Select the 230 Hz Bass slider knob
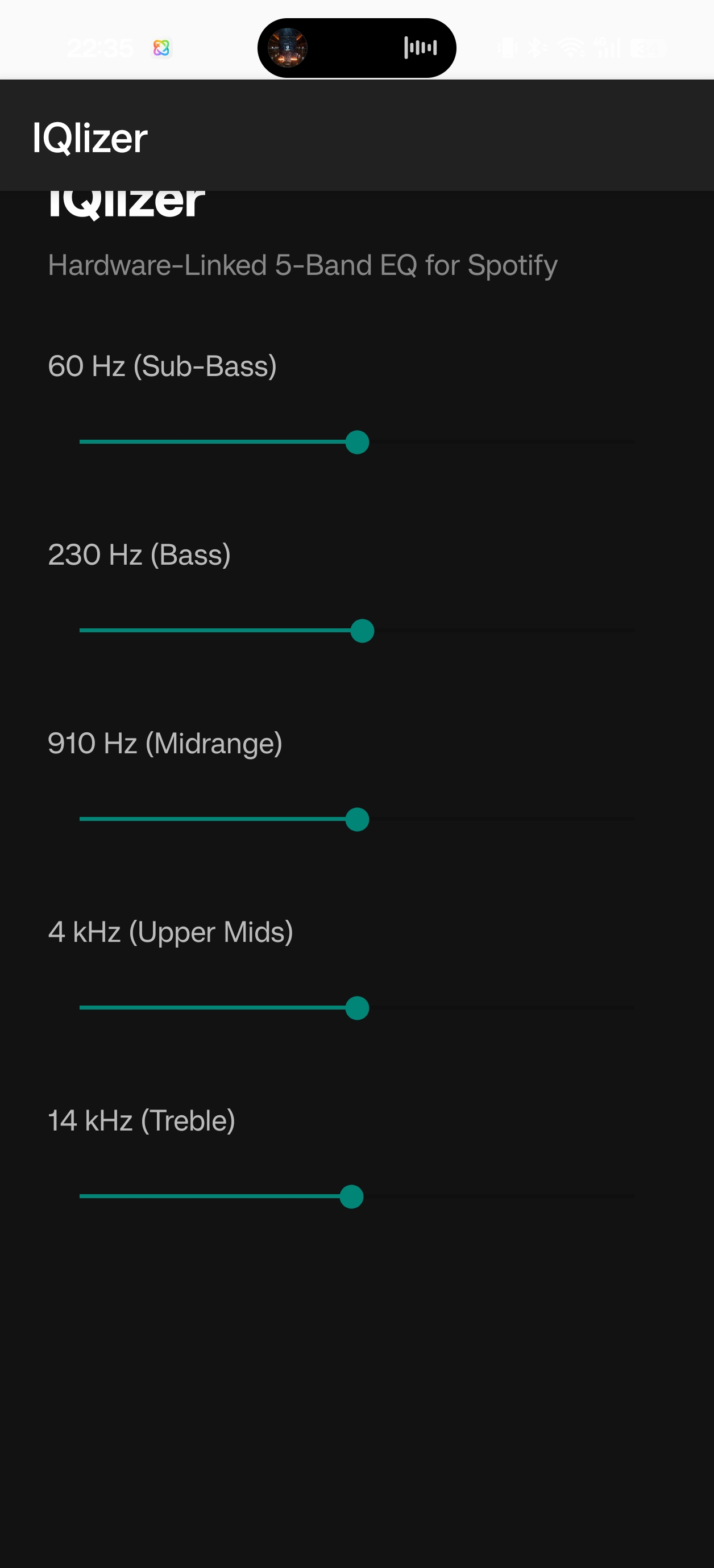Image resolution: width=714 pixels, height=1568 pixels. tap(363, 631)
